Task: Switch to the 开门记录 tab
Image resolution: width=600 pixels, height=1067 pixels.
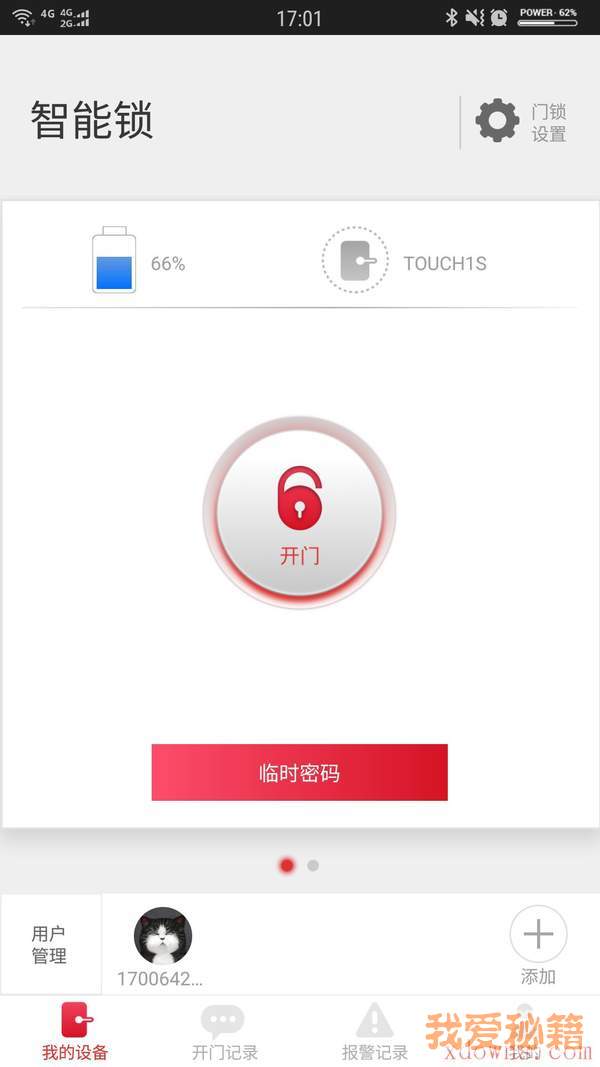Action: click(x=224, y=1031)
